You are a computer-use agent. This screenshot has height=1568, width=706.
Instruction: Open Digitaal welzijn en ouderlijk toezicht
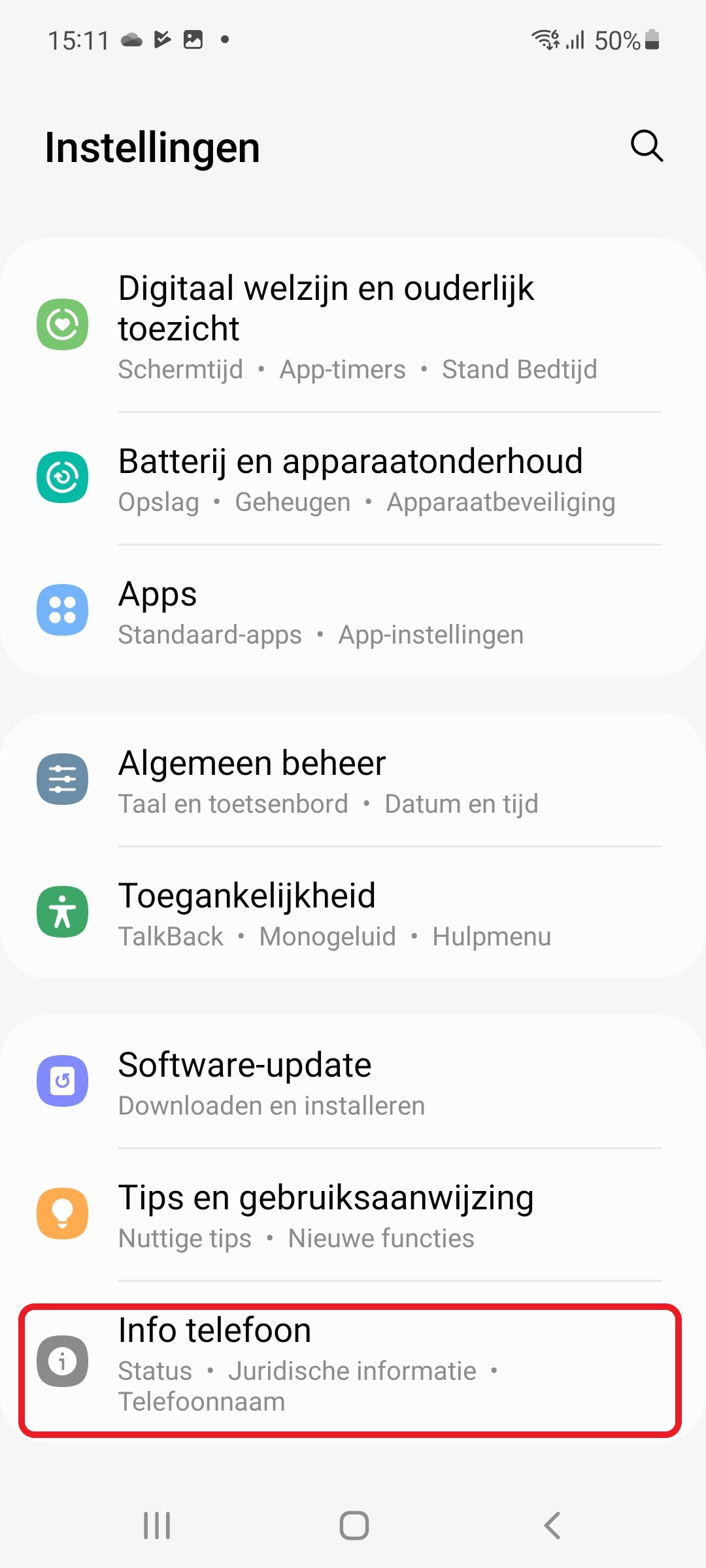(x=353, y=325)
